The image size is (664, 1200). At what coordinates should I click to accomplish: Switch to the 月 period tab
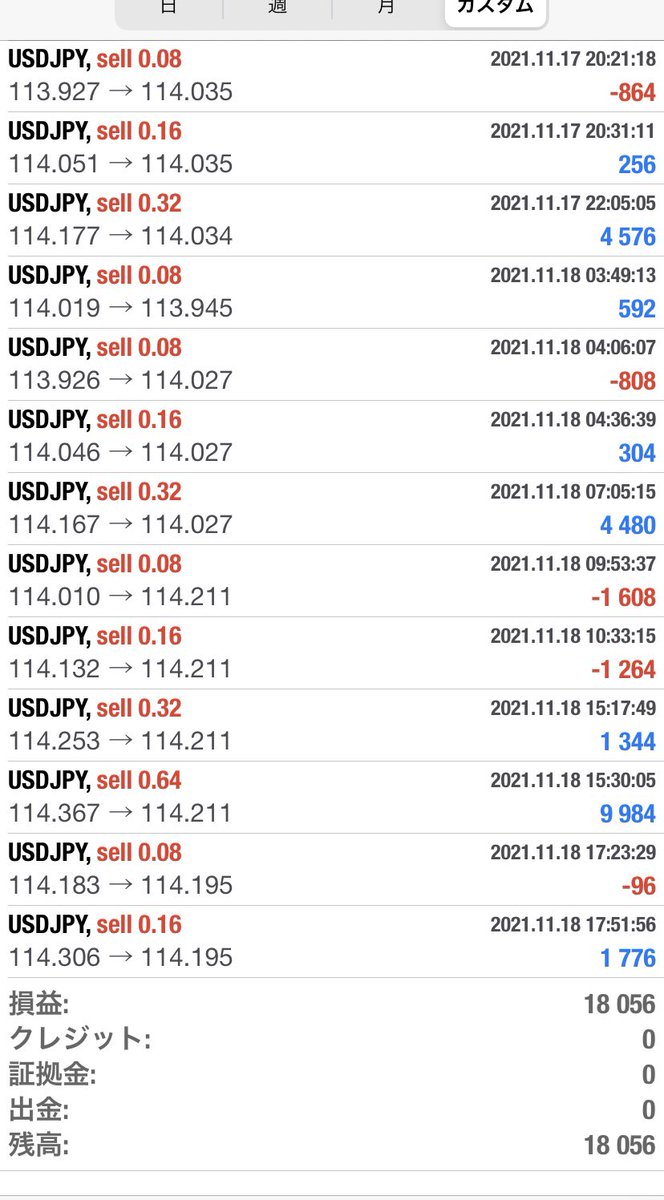[x=387, y=8]
